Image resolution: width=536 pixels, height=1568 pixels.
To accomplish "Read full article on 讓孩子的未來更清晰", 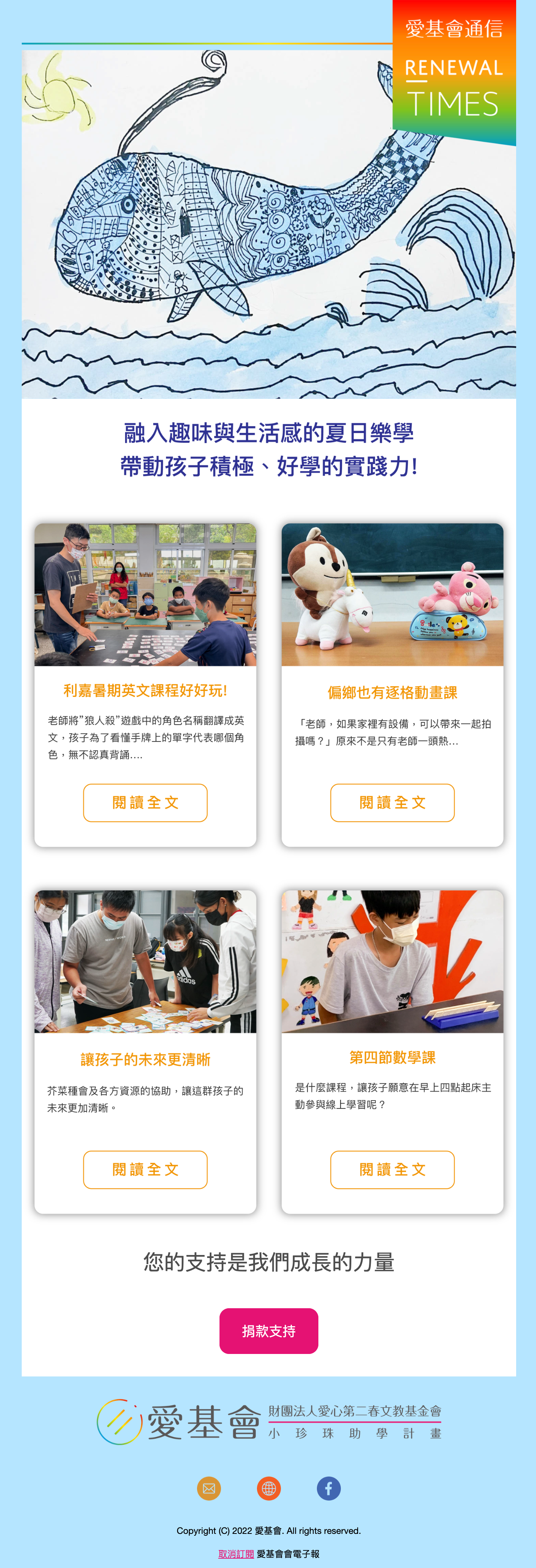I will [x=145, y=1169].
